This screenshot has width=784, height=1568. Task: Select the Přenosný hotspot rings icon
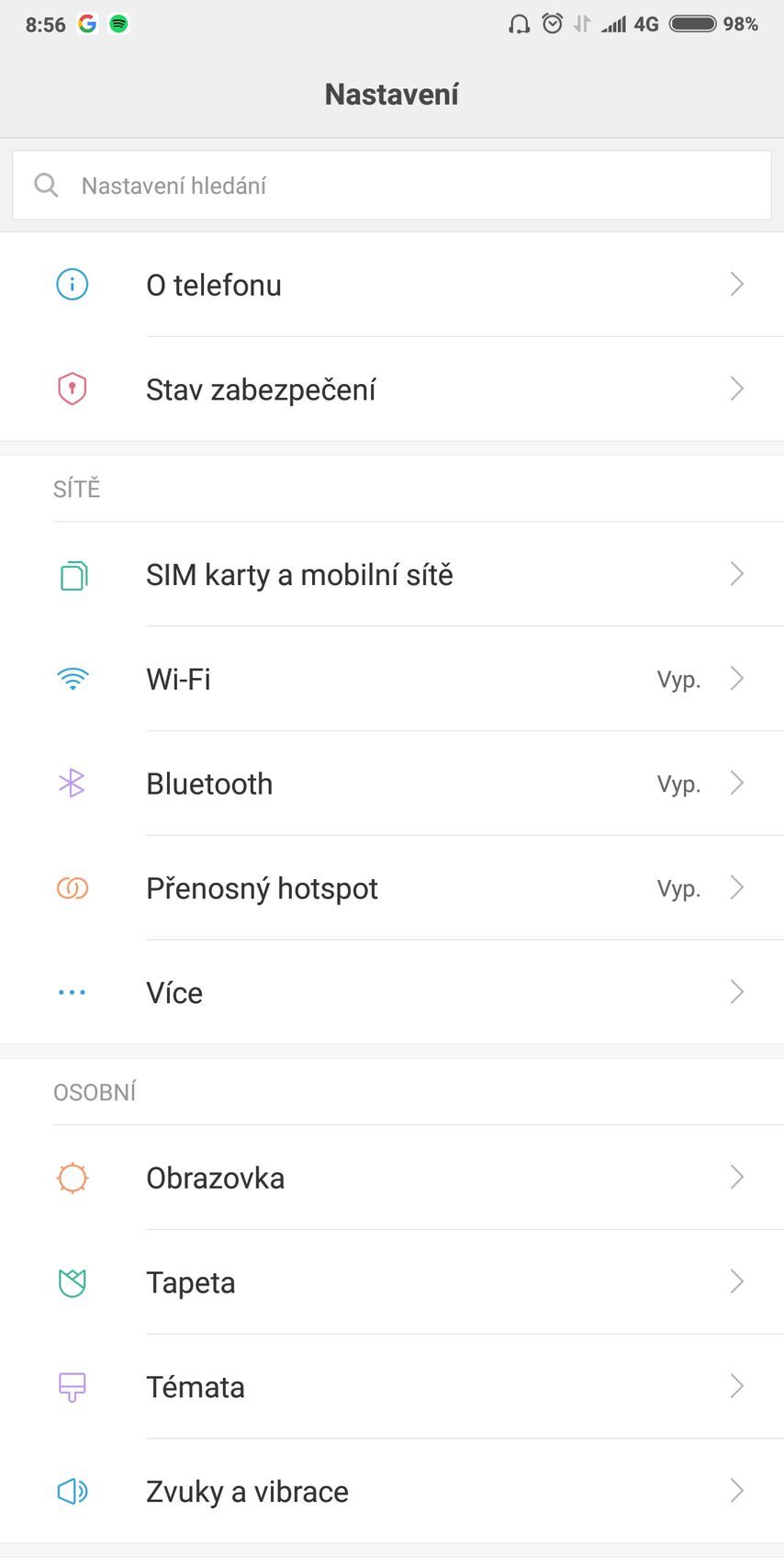click(72, 888)
